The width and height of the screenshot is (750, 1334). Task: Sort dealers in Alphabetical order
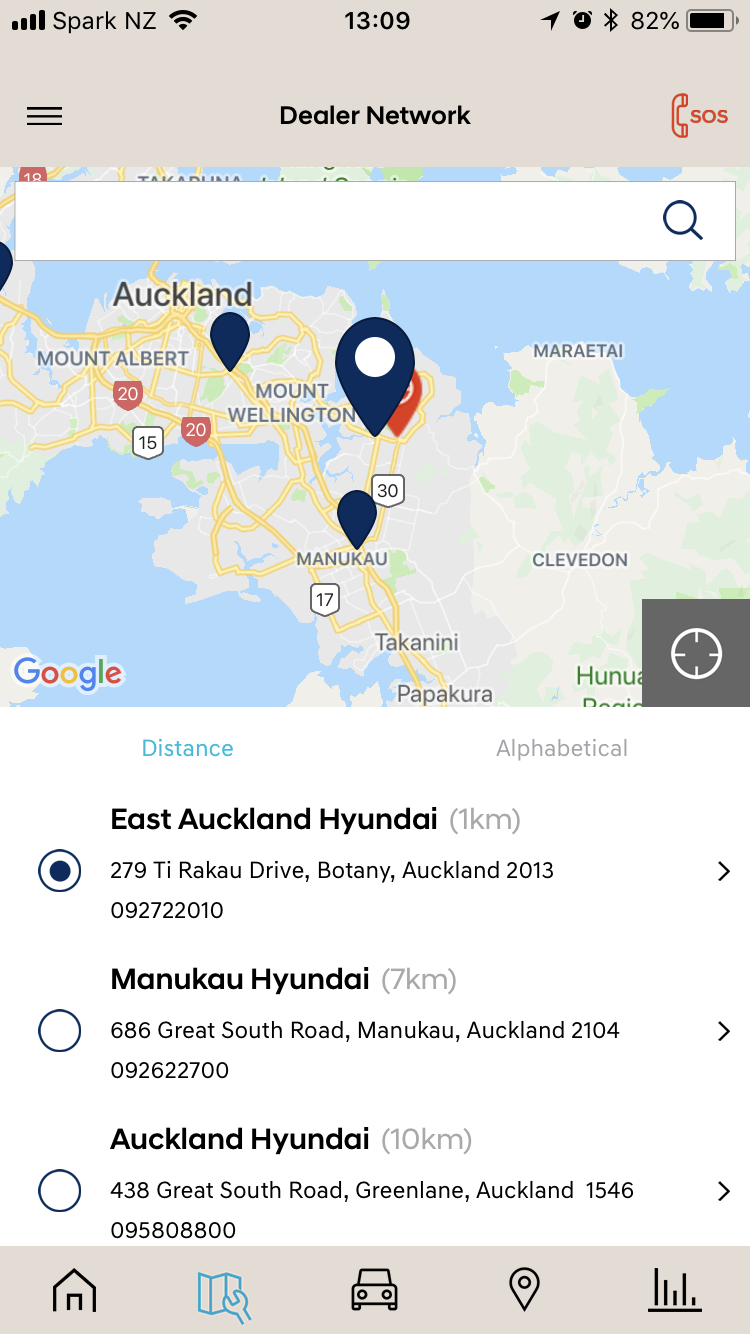click(562, 748)
